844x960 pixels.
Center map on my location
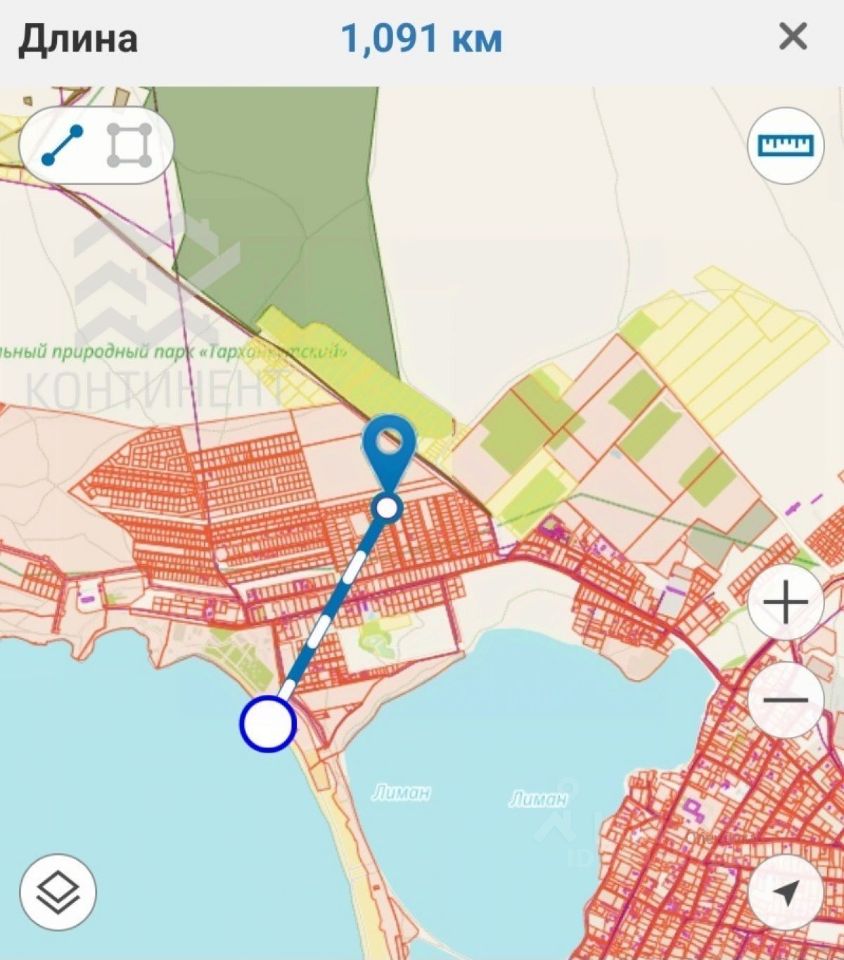(x=786, y=892)
